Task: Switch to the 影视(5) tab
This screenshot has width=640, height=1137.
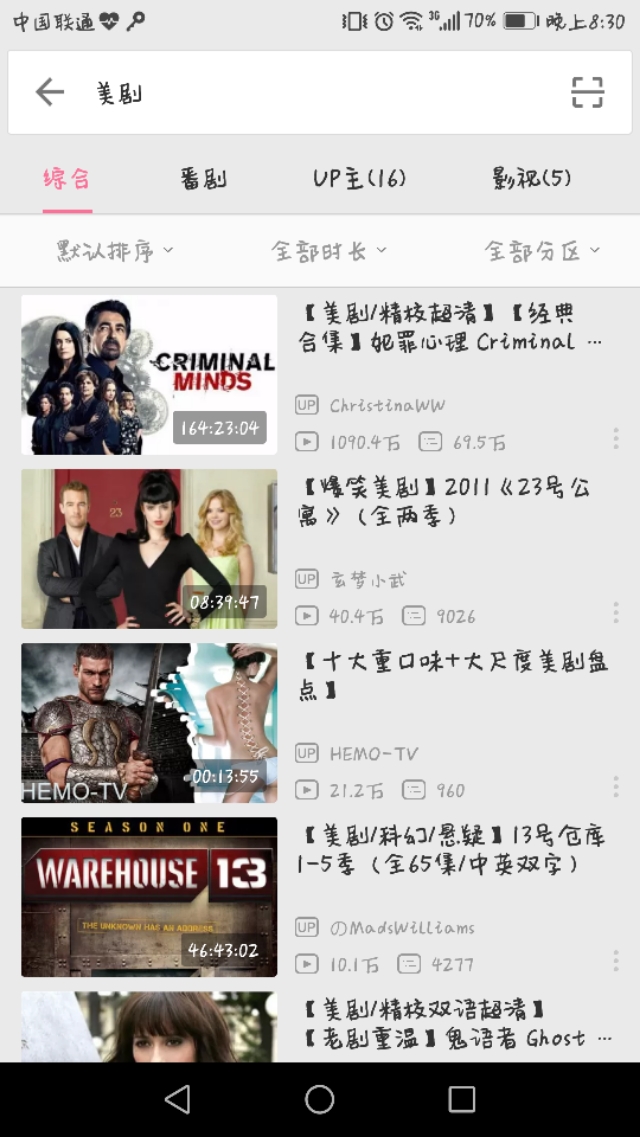Action: pyautogui.click(x=531, y=179)
